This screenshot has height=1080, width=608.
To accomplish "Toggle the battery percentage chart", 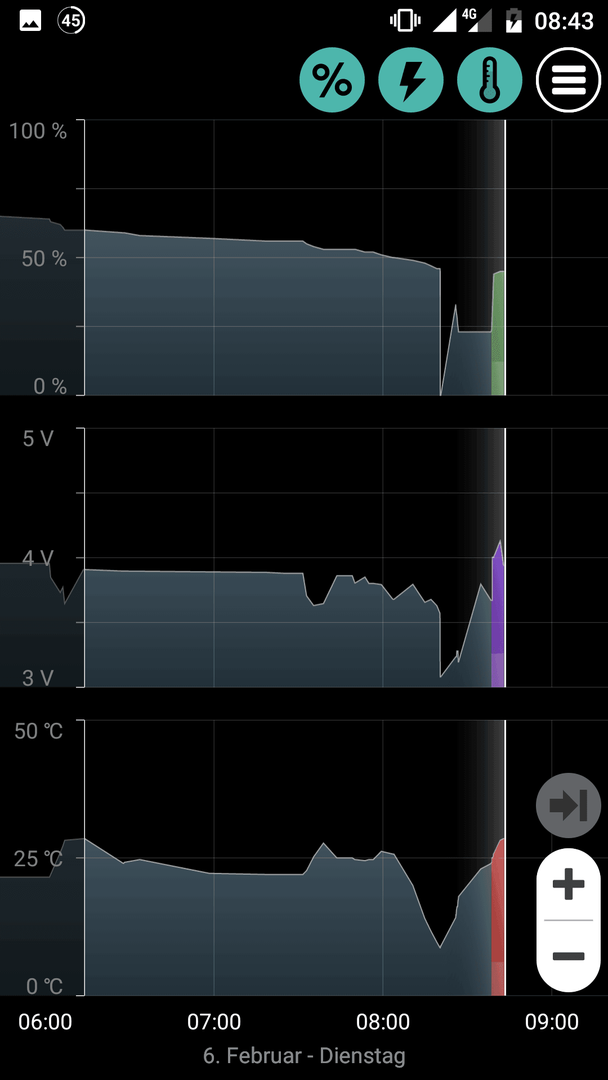I will (332, 79).
